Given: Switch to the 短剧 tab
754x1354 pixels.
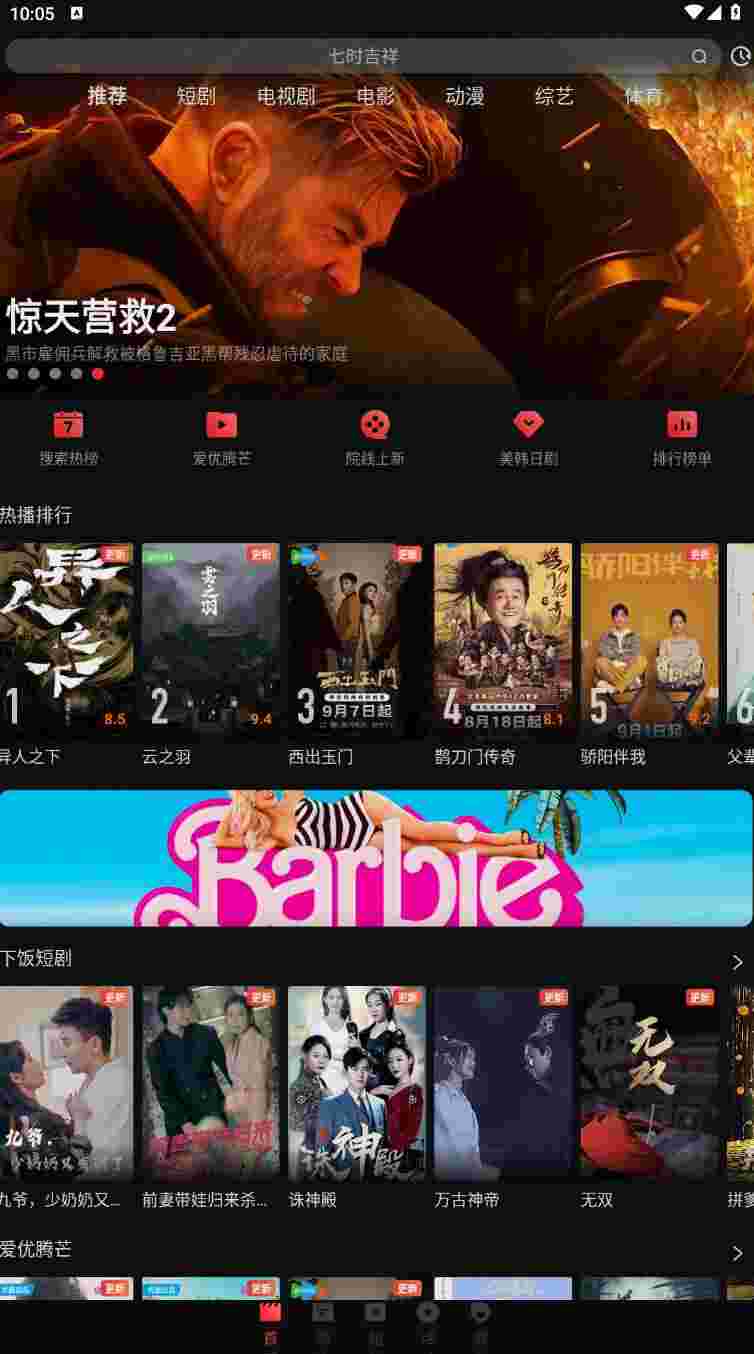Looking at the screenshot, I should (x=196, y=96).
